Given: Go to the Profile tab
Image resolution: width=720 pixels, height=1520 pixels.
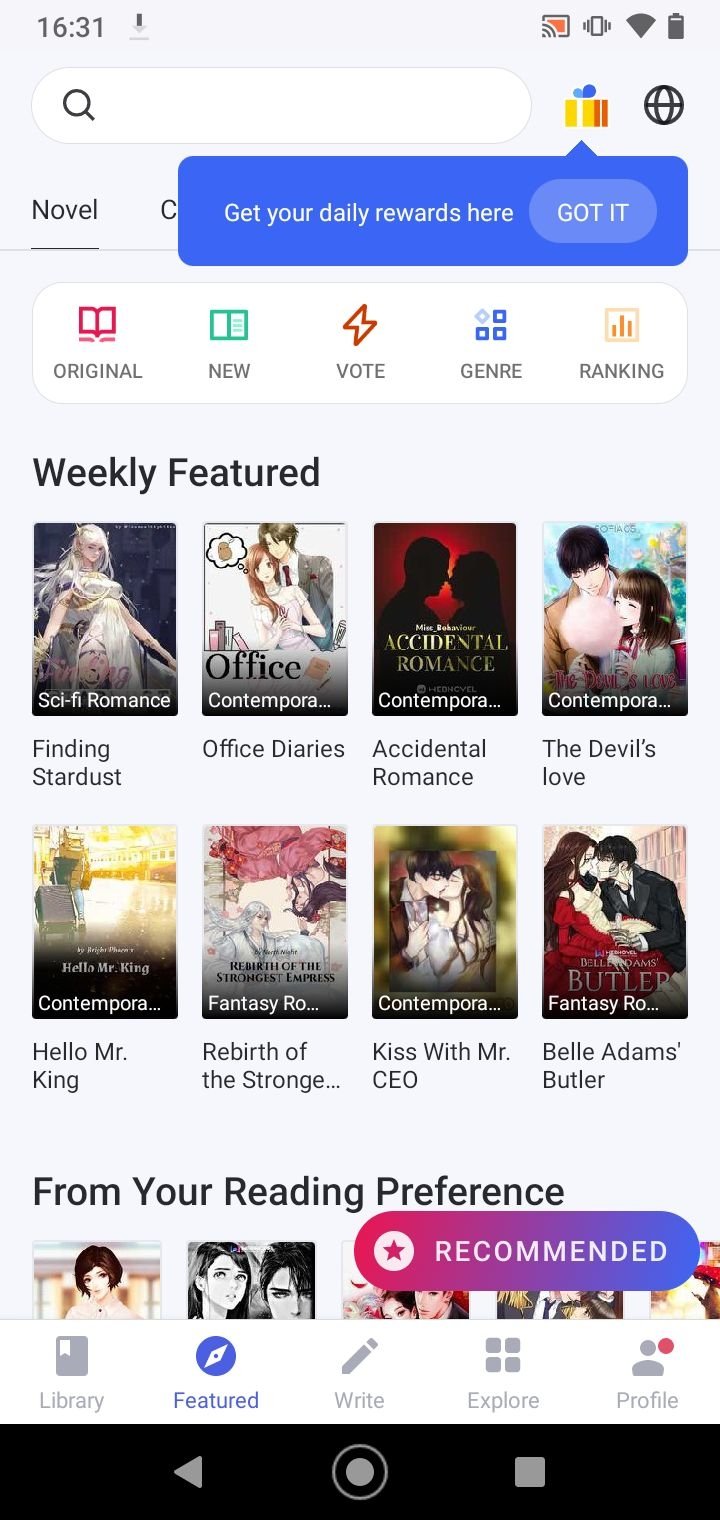Looking at the screenshot, I should (647, 1373).
